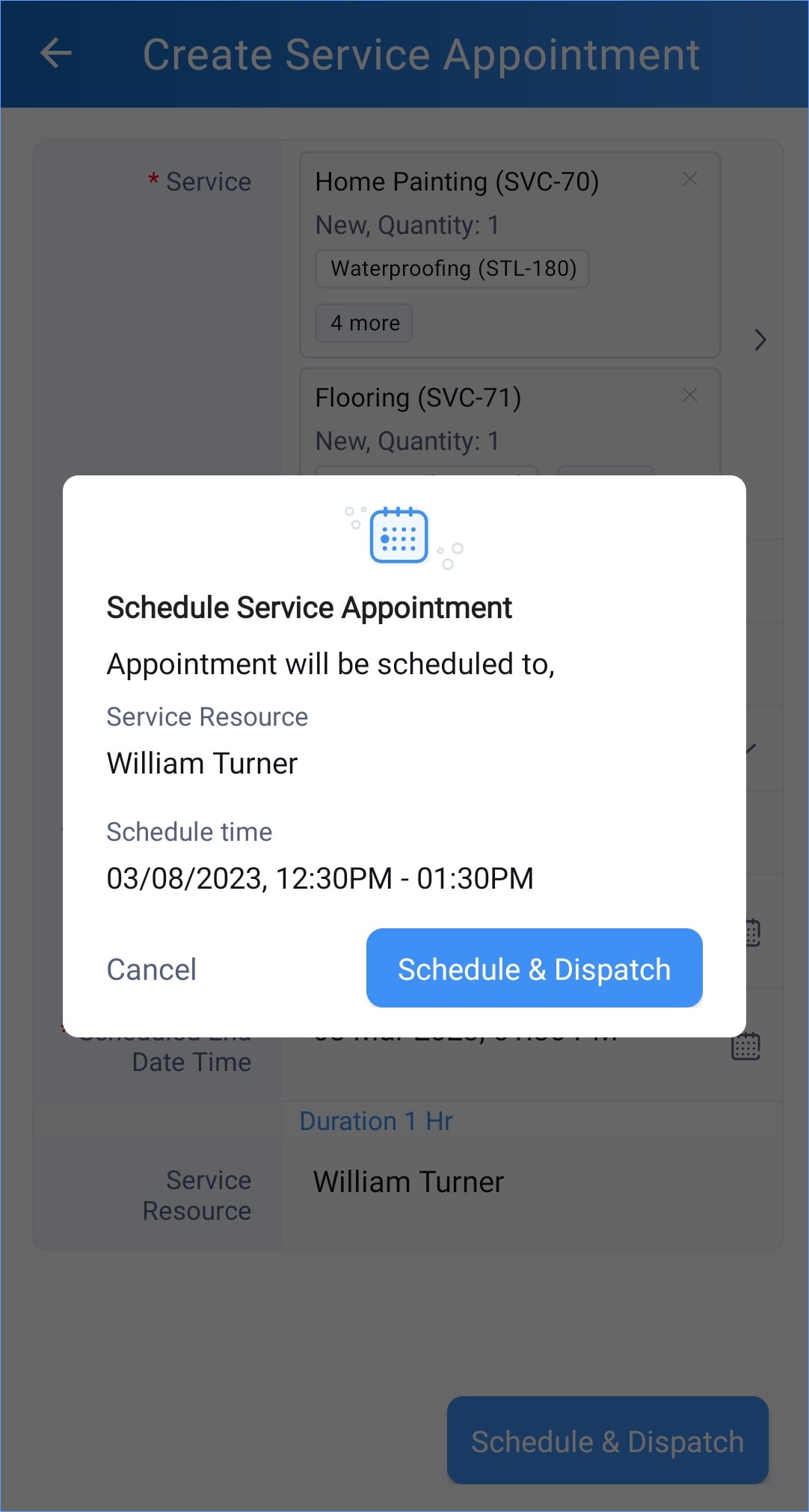Cancel the schedule appointment dialog
809x1512 pixels.
(152, 969)
